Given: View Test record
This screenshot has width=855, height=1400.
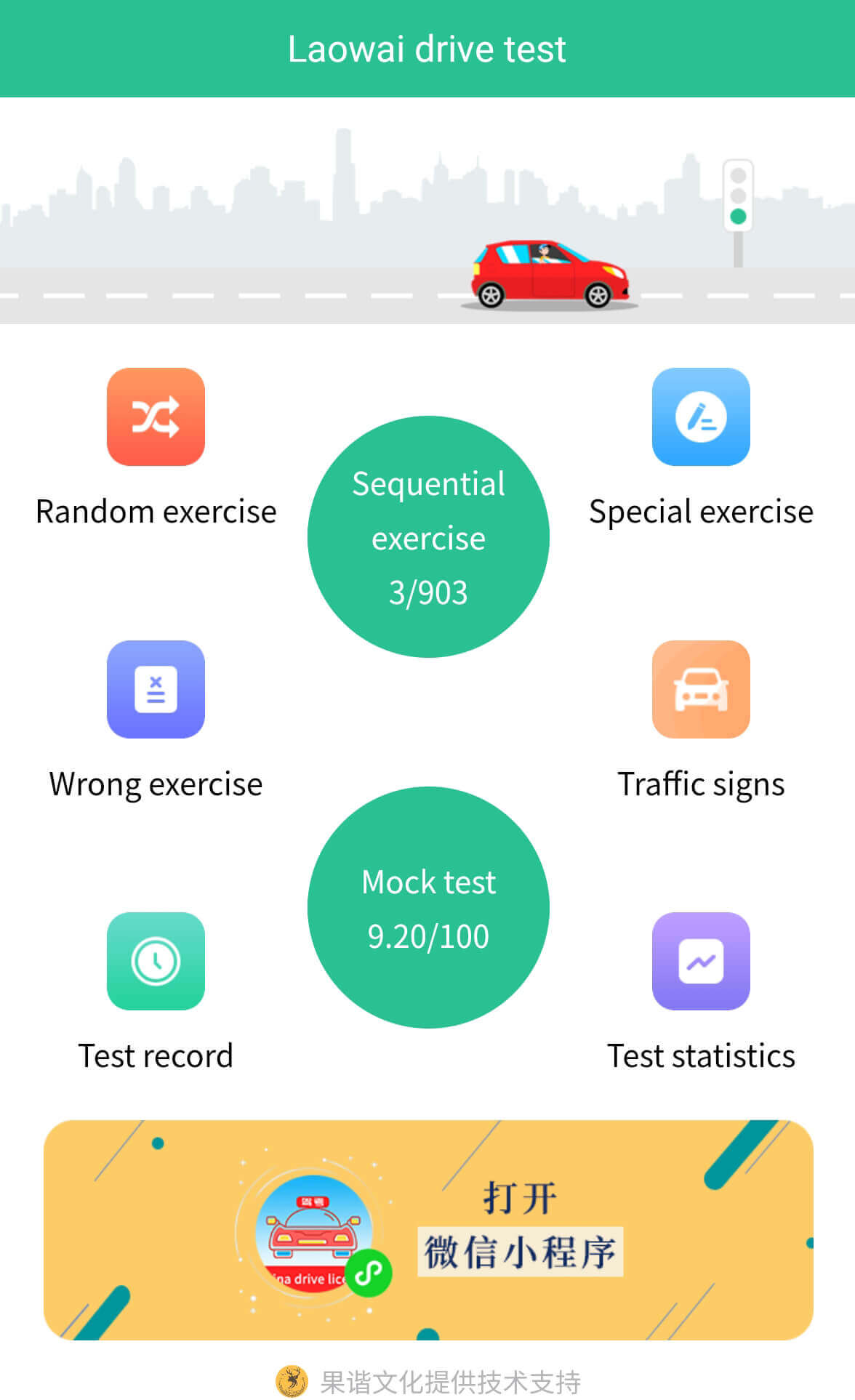Looking at the screenshot, I should click(156, 962).
